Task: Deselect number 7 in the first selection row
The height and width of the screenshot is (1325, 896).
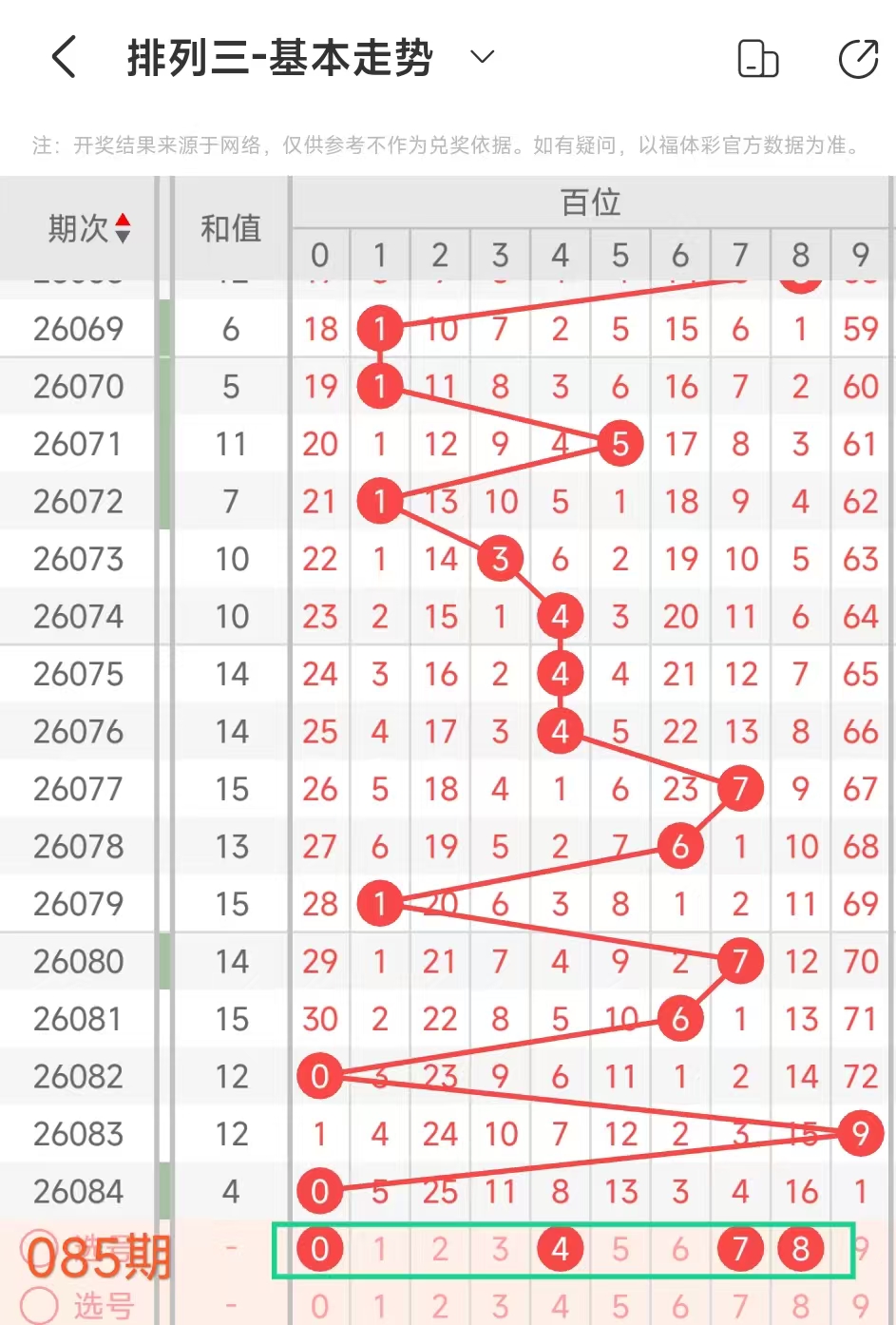Action: [x=739, y=1249]
